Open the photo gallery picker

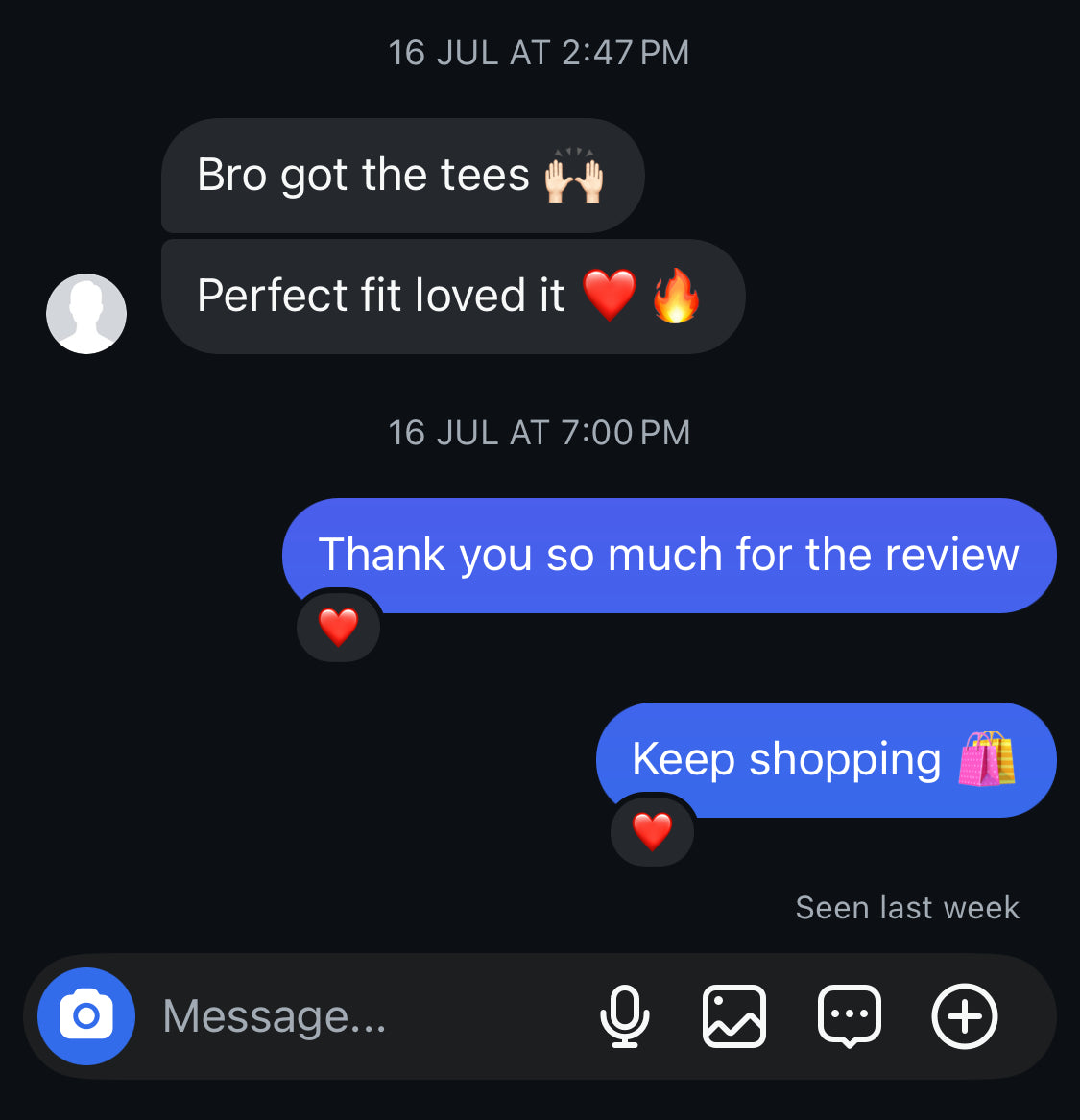click(x=734, y=1015)
